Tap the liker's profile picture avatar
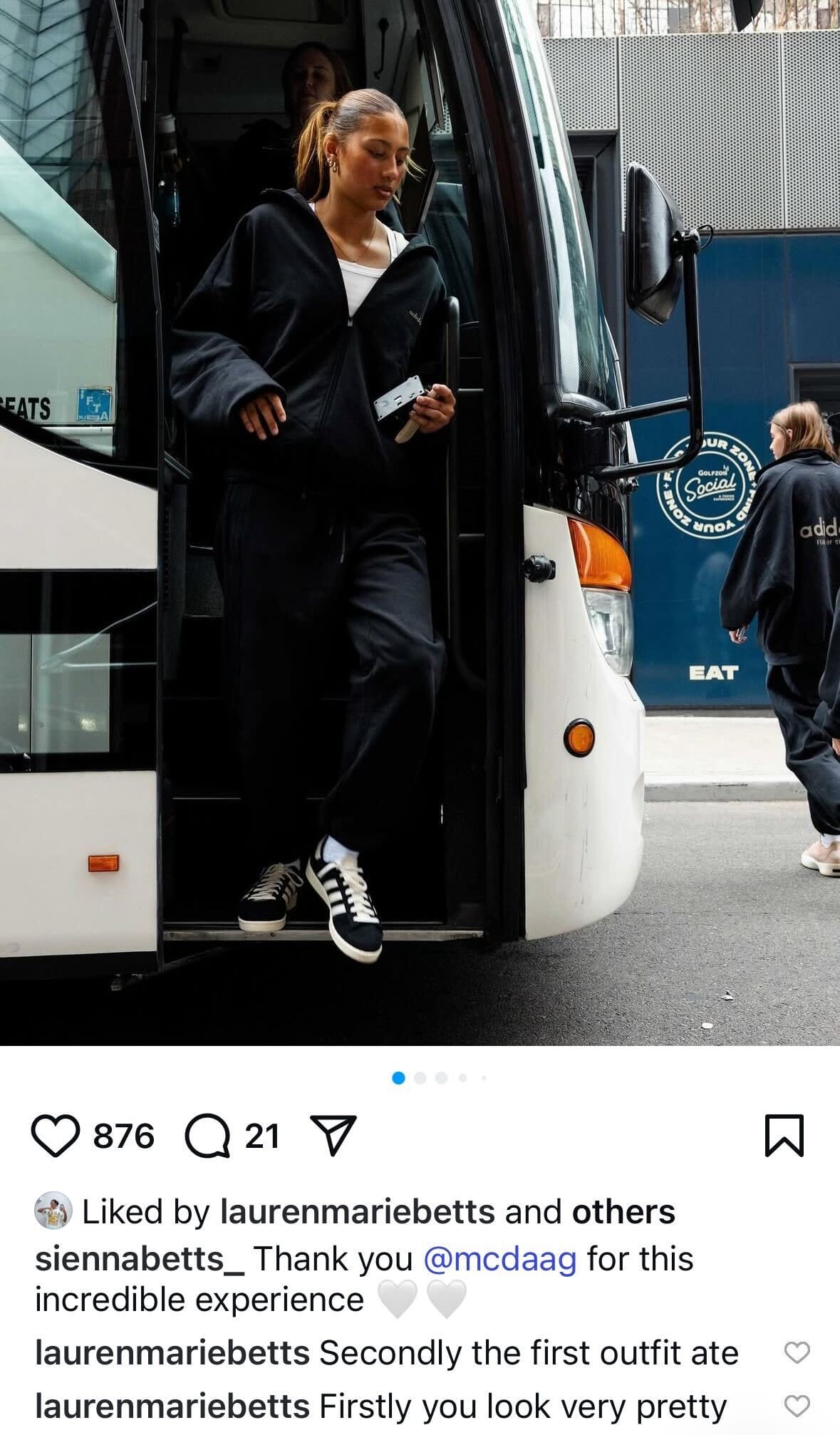Screen dimensions: 840x1435 point(53,1211)
